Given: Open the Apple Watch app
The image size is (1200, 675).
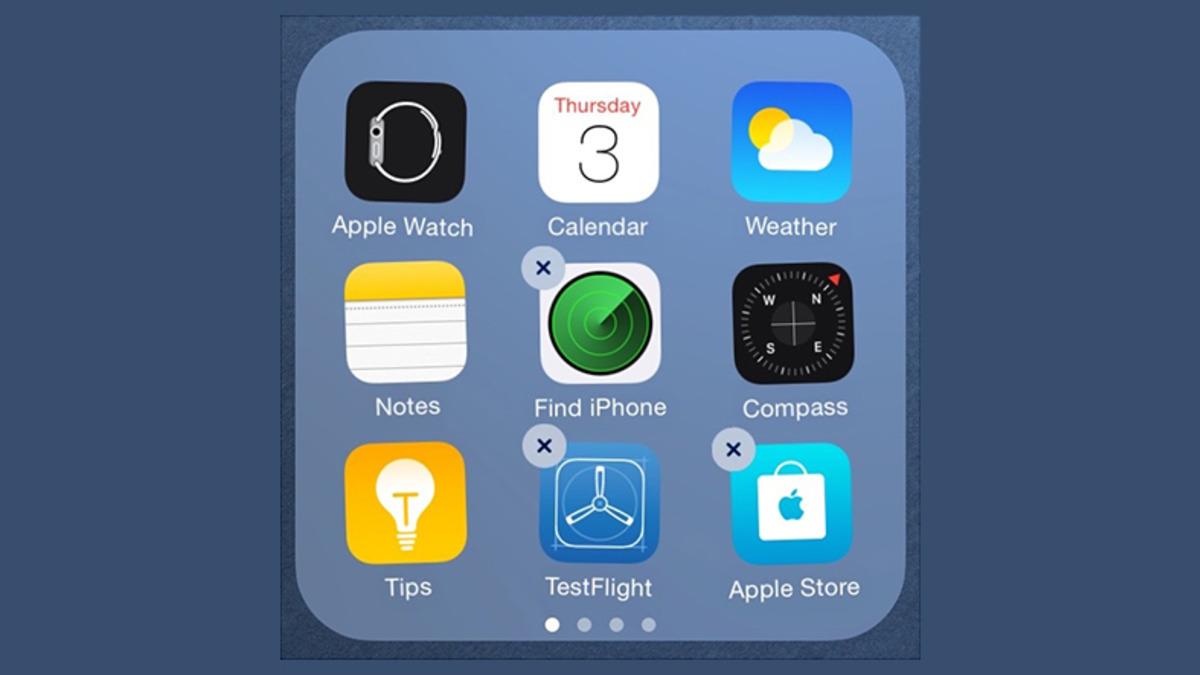Looking at the screenshot, I should point(405,142).
